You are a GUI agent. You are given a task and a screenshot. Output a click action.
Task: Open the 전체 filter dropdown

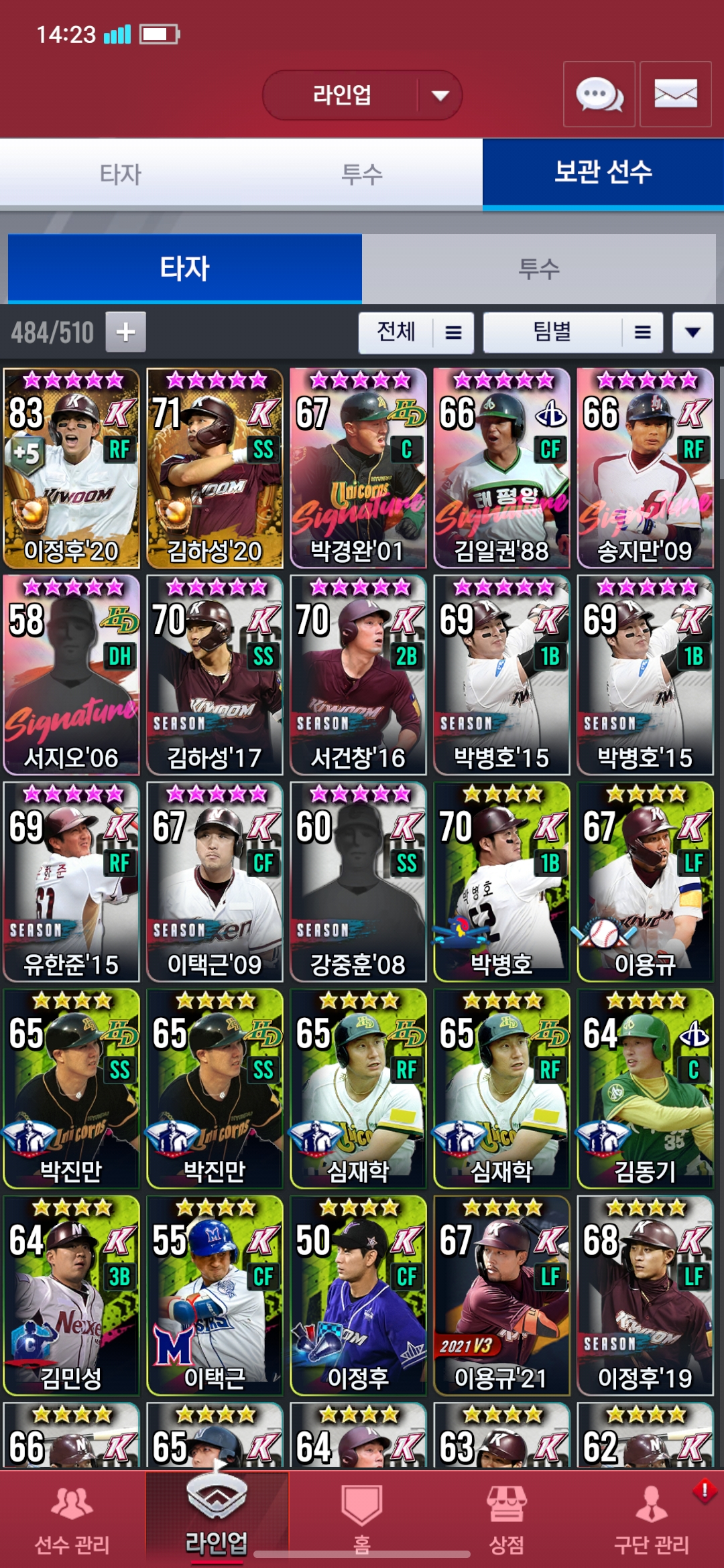(416, 332)
